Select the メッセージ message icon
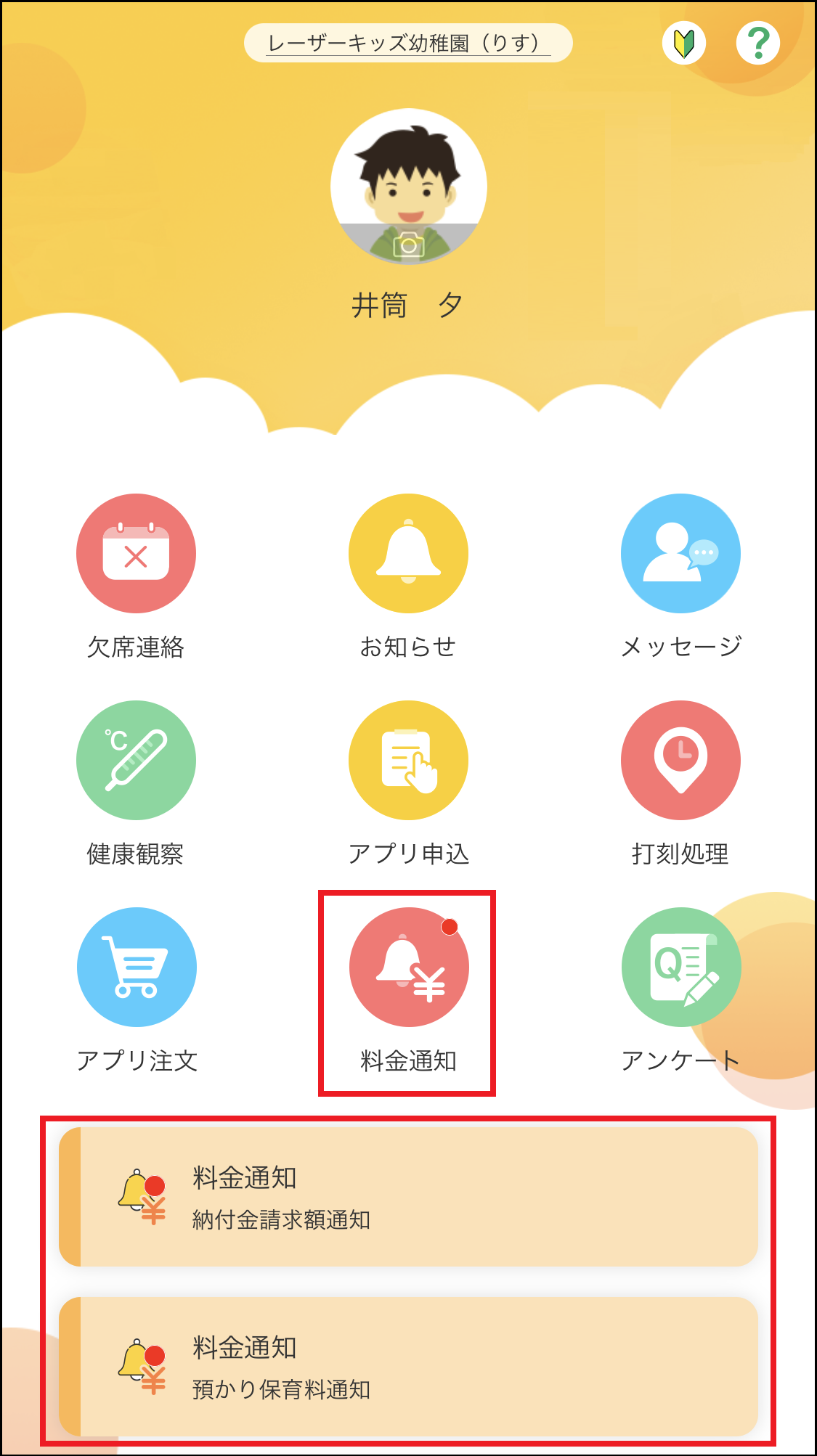 coord(680,553)
